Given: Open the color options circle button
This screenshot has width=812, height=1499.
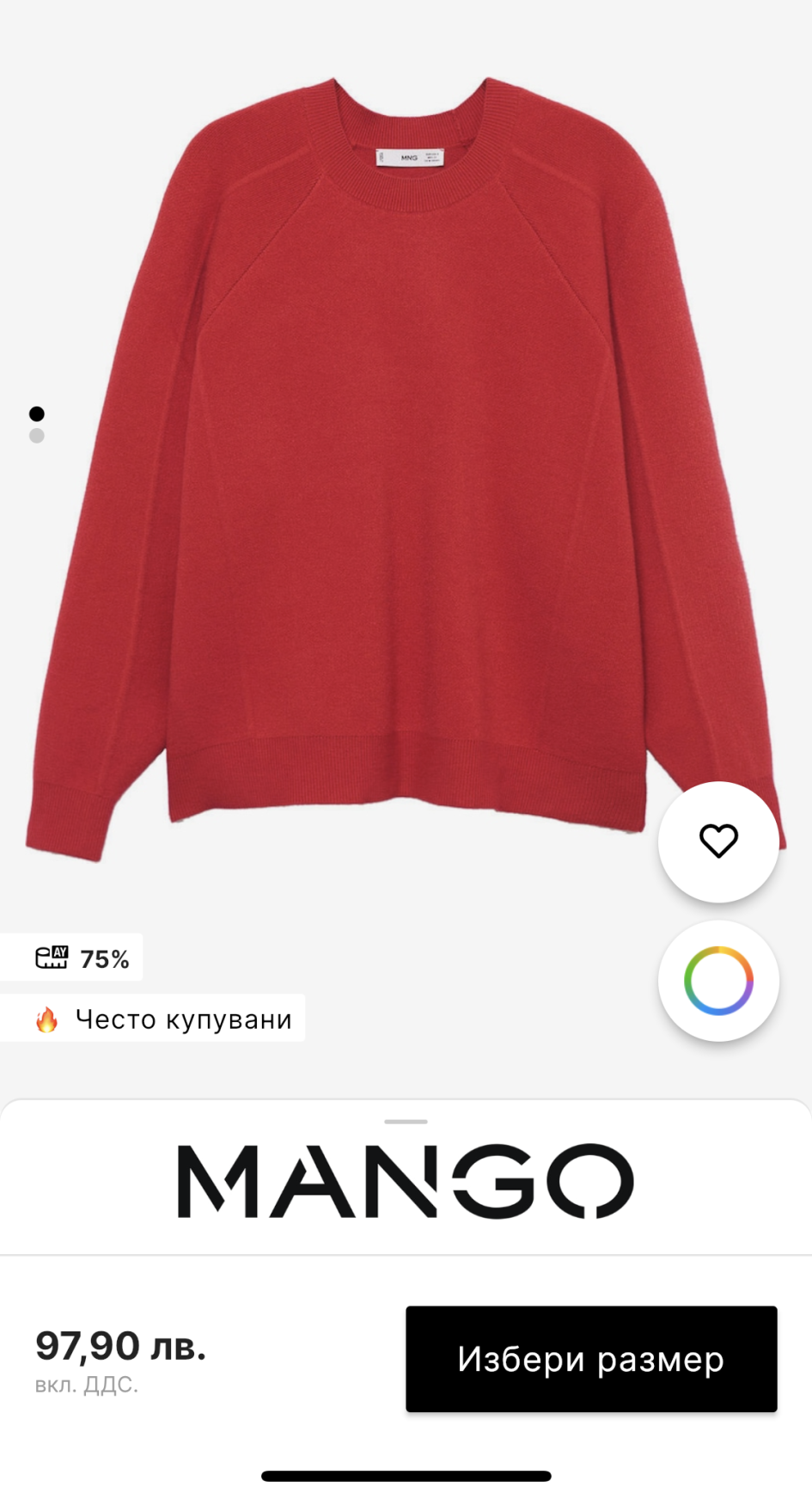Looking at the screenshot, I should click(x=718, y=981).
